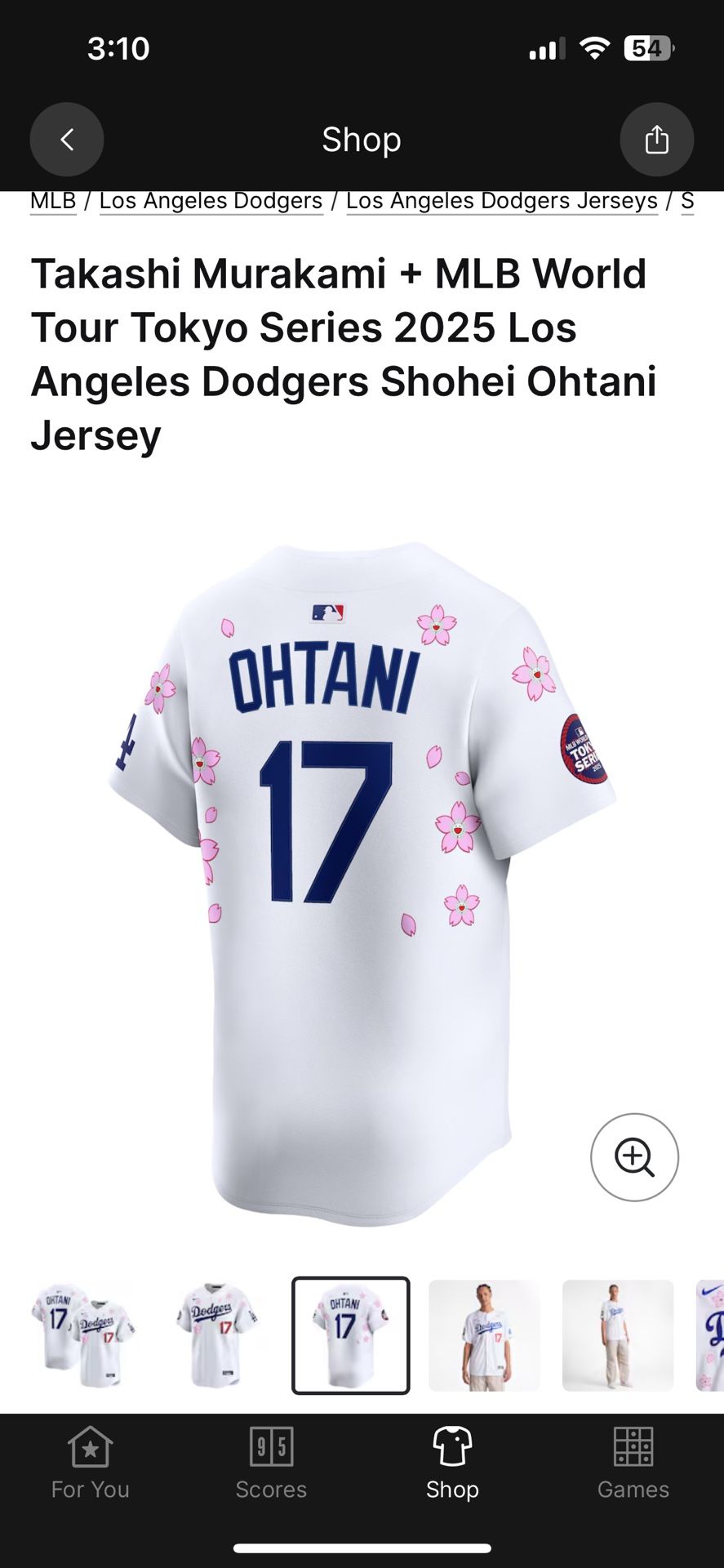
Task: Switch to the Scores tab
Action: (x=271, y=1464)
